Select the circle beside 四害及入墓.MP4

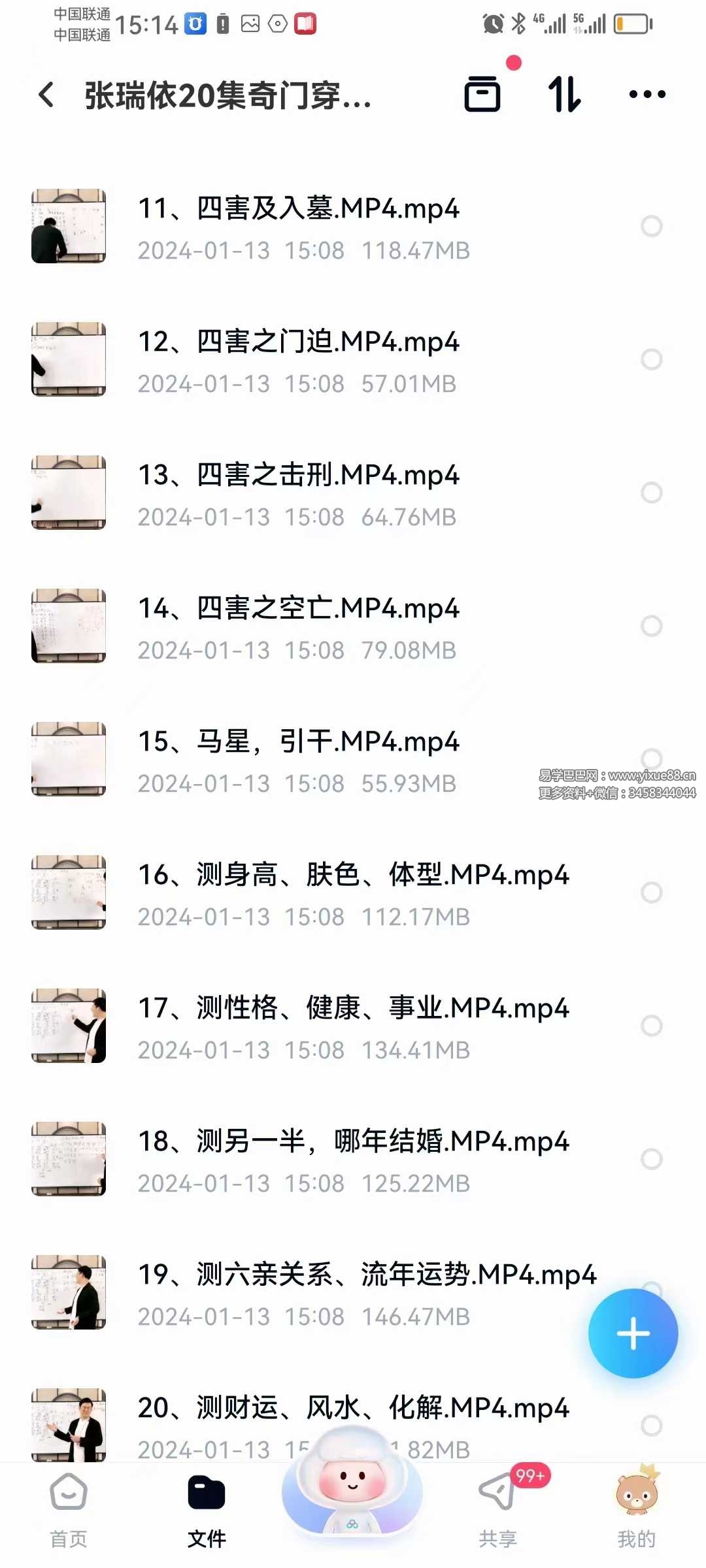[x=650, y=227]
